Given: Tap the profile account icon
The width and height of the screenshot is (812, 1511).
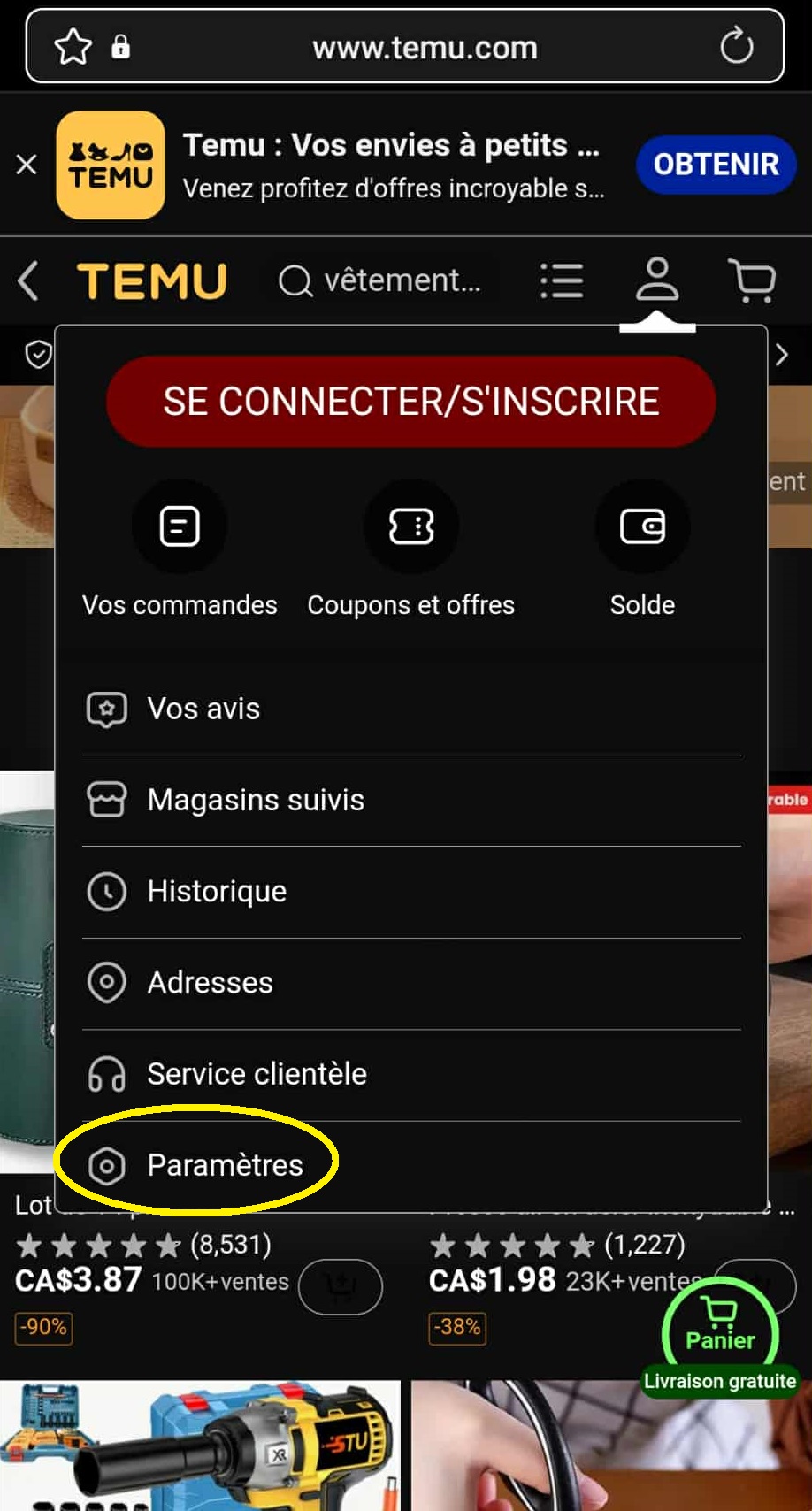Looking at the screenshot, I should pos(657,280).
